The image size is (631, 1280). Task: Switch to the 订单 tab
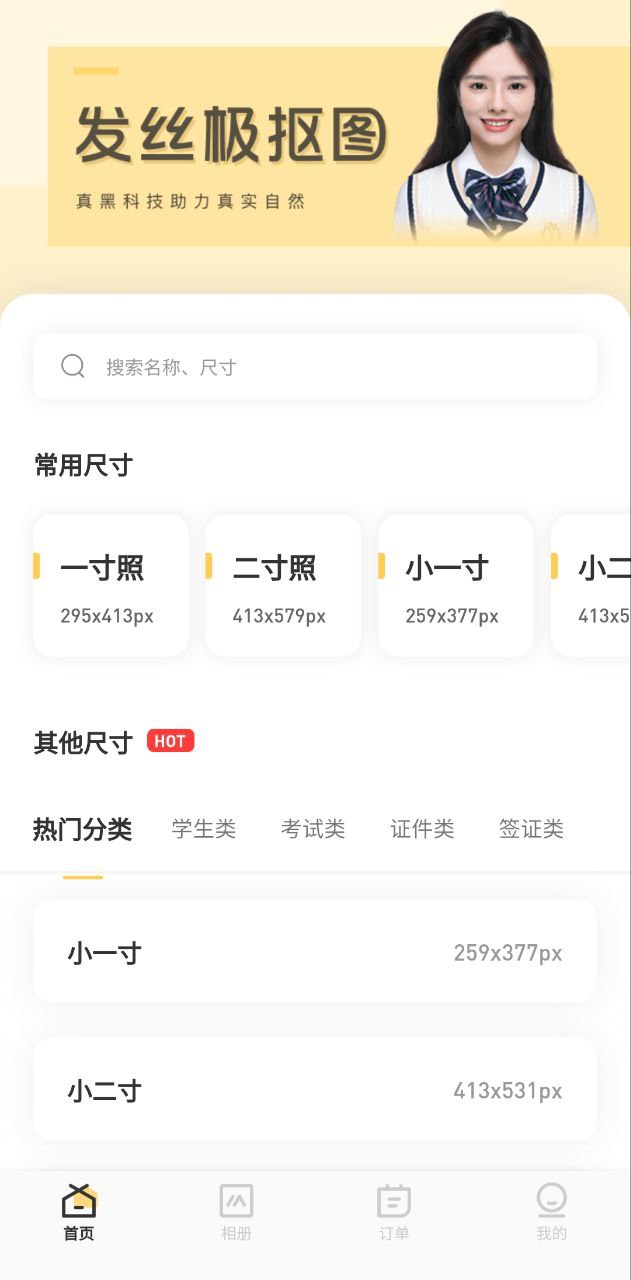394,1212
